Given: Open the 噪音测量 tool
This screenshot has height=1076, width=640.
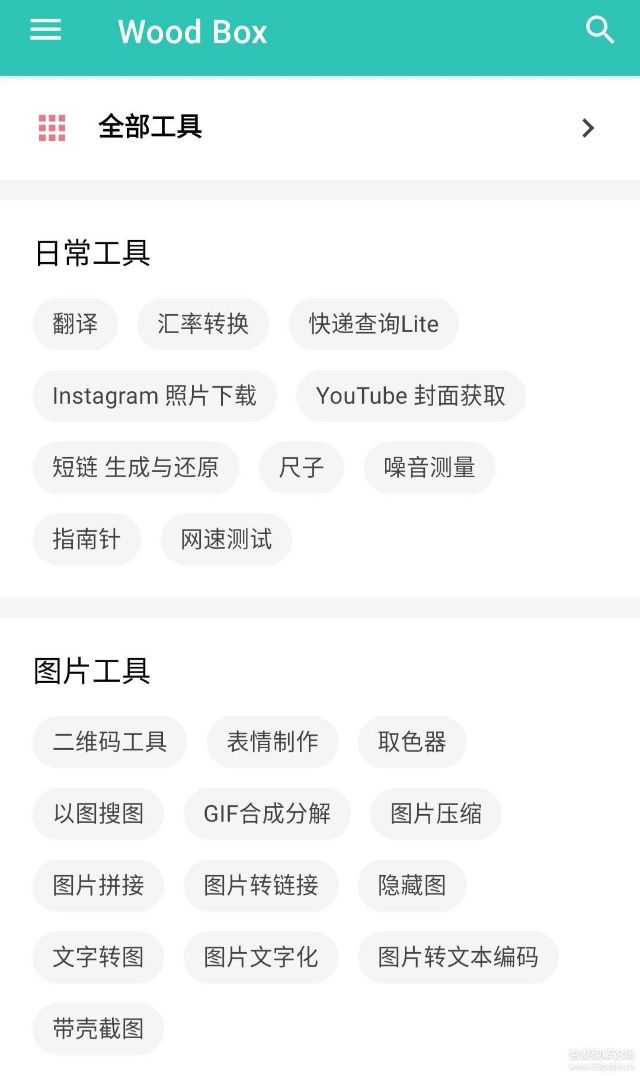Looking at the screenshot, I should (x=429, y=467).
